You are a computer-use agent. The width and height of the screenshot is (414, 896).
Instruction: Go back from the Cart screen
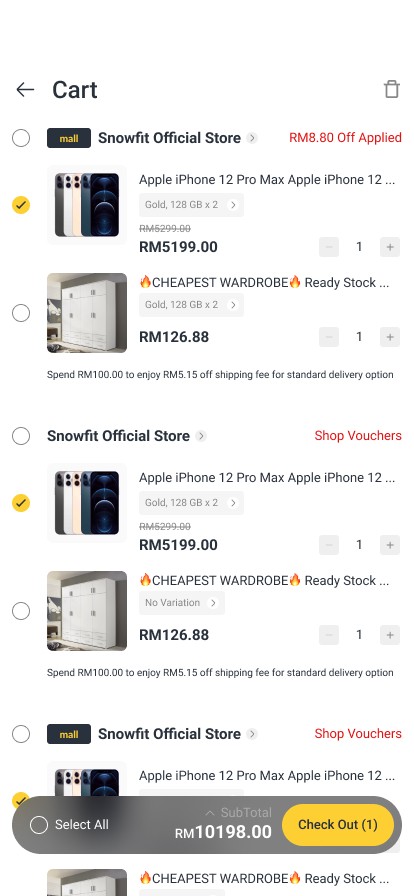pyautogui.click(x=25, y=90)
